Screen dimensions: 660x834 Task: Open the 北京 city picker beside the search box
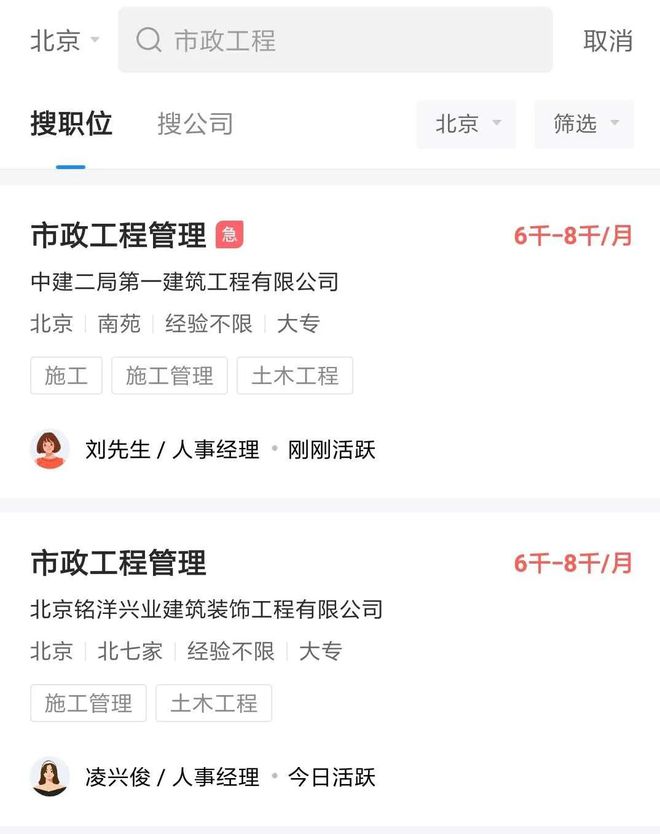[x=64, y=41]
